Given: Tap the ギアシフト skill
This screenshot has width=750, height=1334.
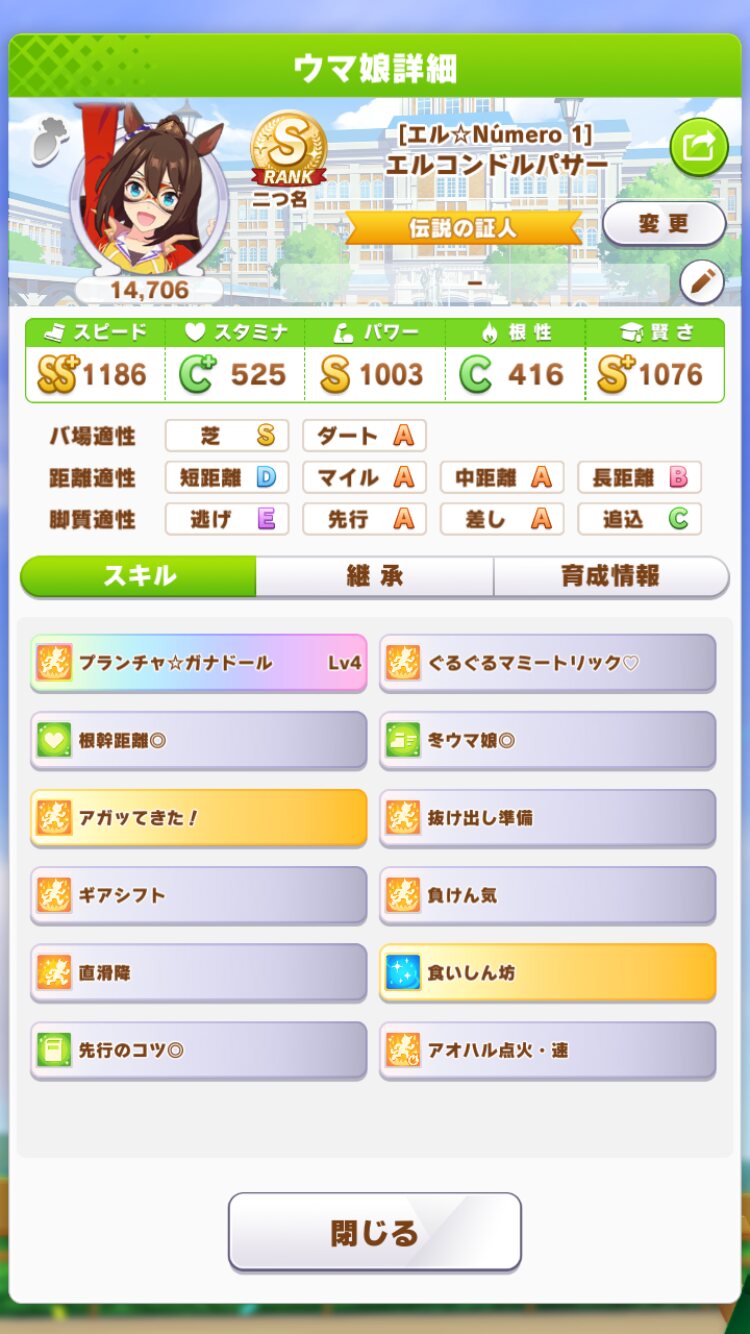Looking at the screenshot, I should click(198, 895).
